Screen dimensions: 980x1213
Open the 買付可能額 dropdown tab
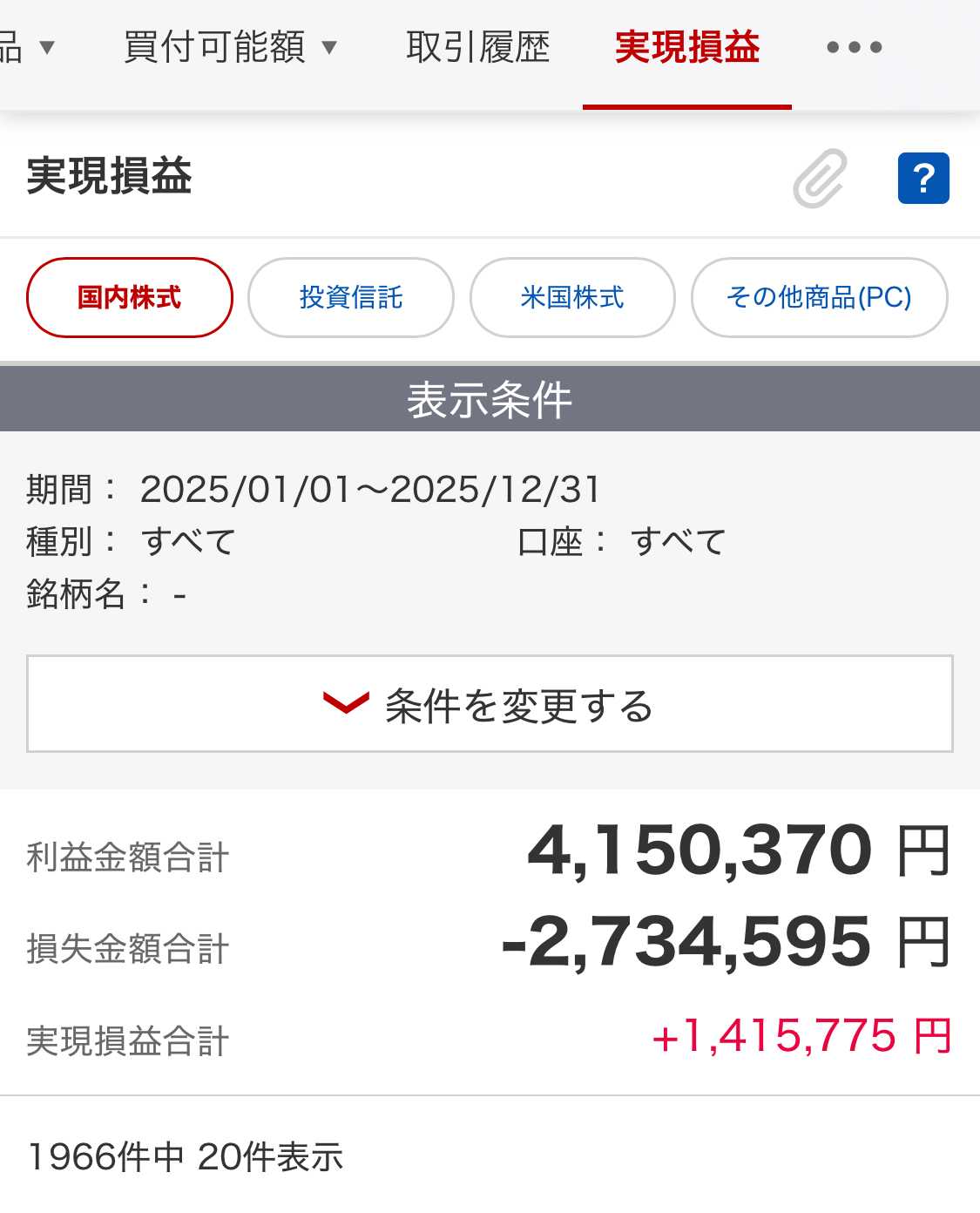230,47
